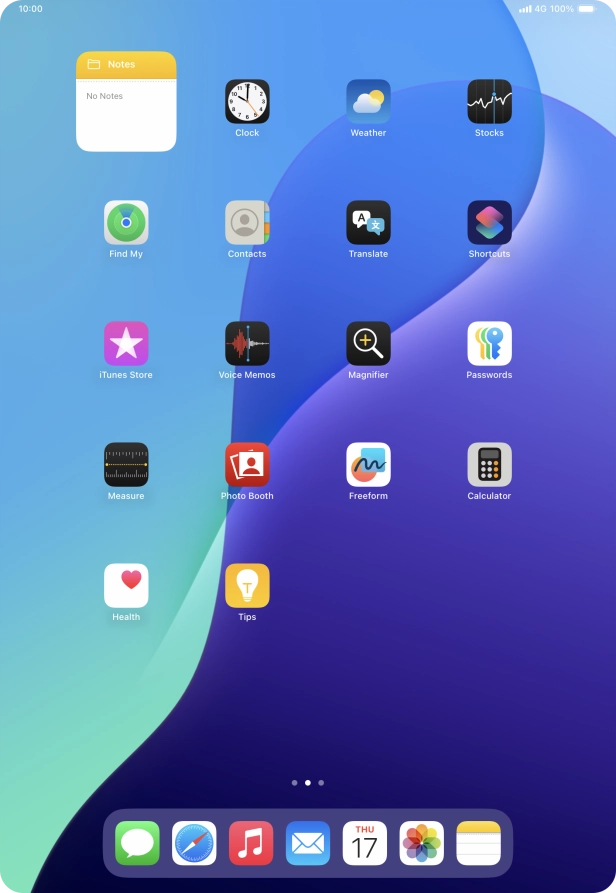
Task: Open the Shortcuts app
Action: (489, 223)
